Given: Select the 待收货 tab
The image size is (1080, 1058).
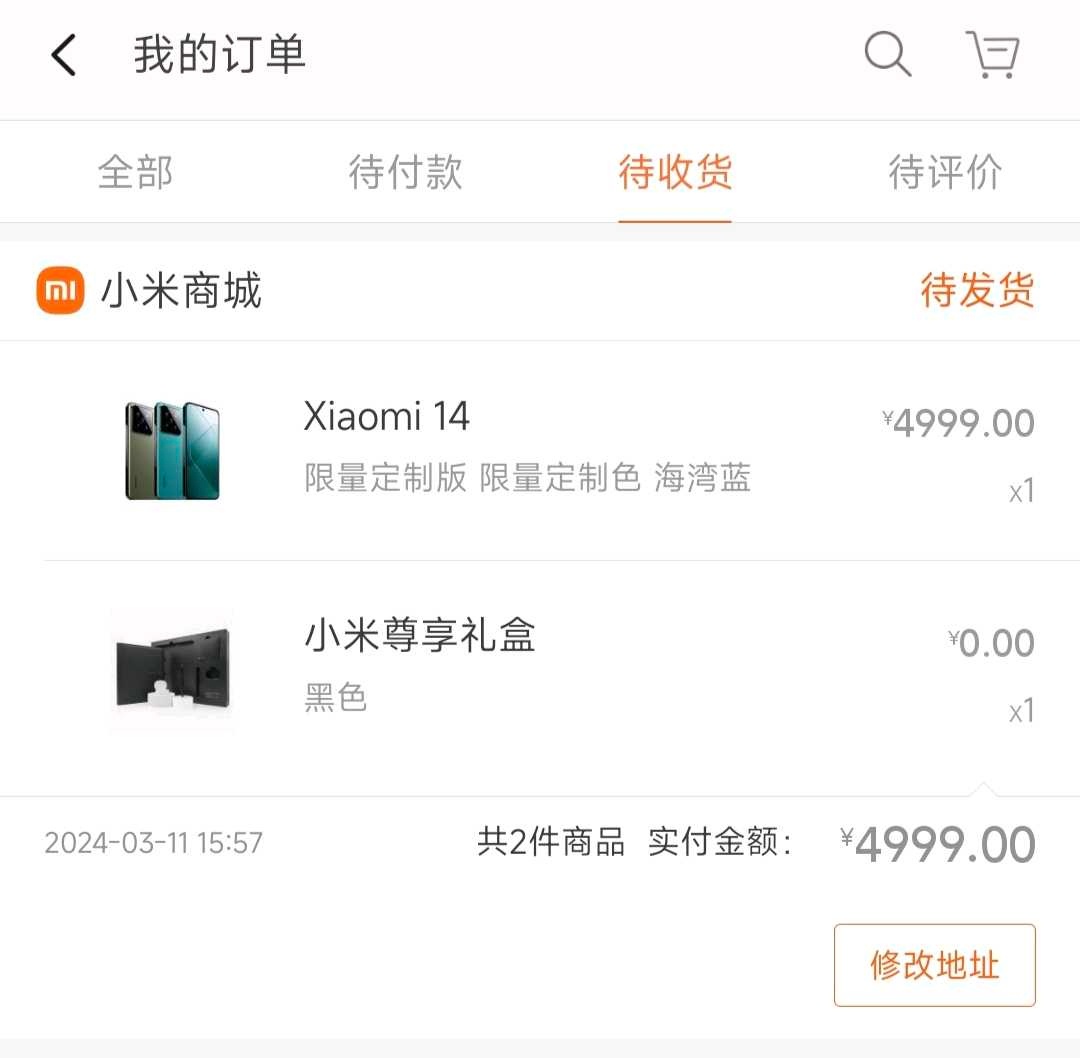Looking at the screenshot, I should coord(675,172).
